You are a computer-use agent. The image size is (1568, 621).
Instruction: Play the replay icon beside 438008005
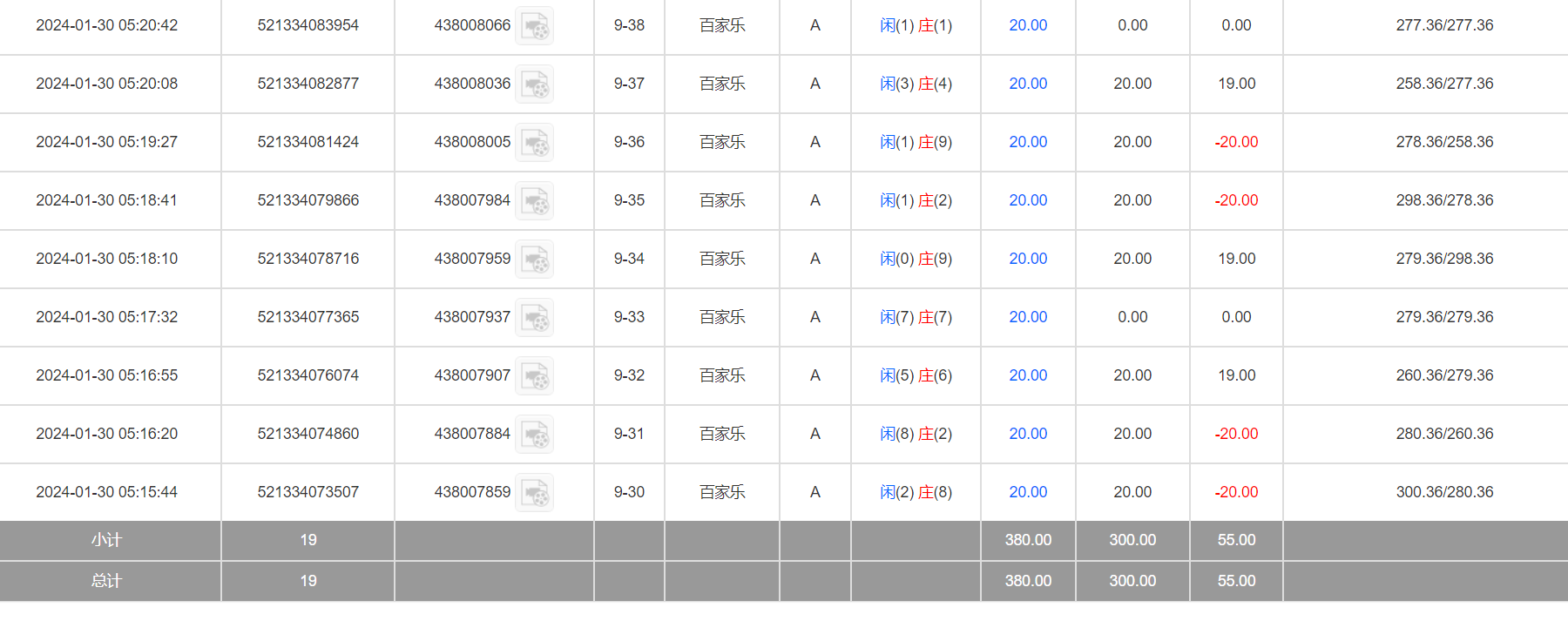click(x=534, y=143)
